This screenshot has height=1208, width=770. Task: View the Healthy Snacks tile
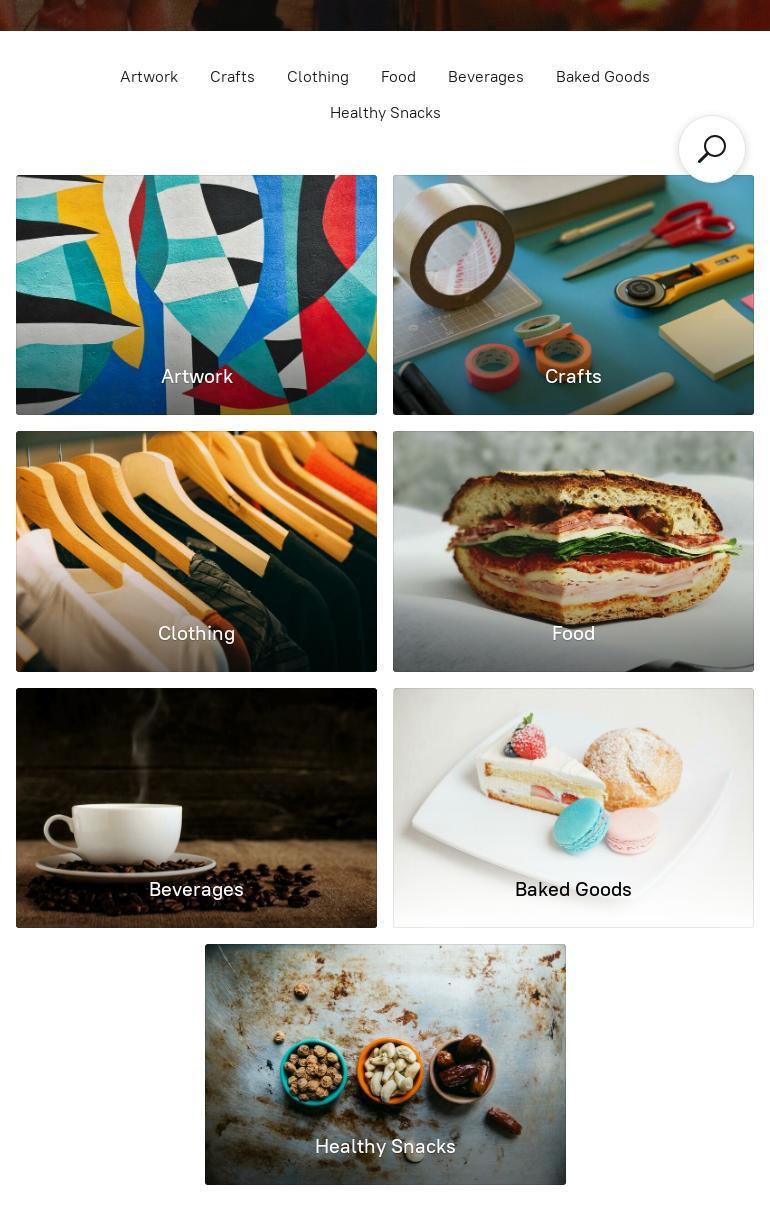[385, 1064]
